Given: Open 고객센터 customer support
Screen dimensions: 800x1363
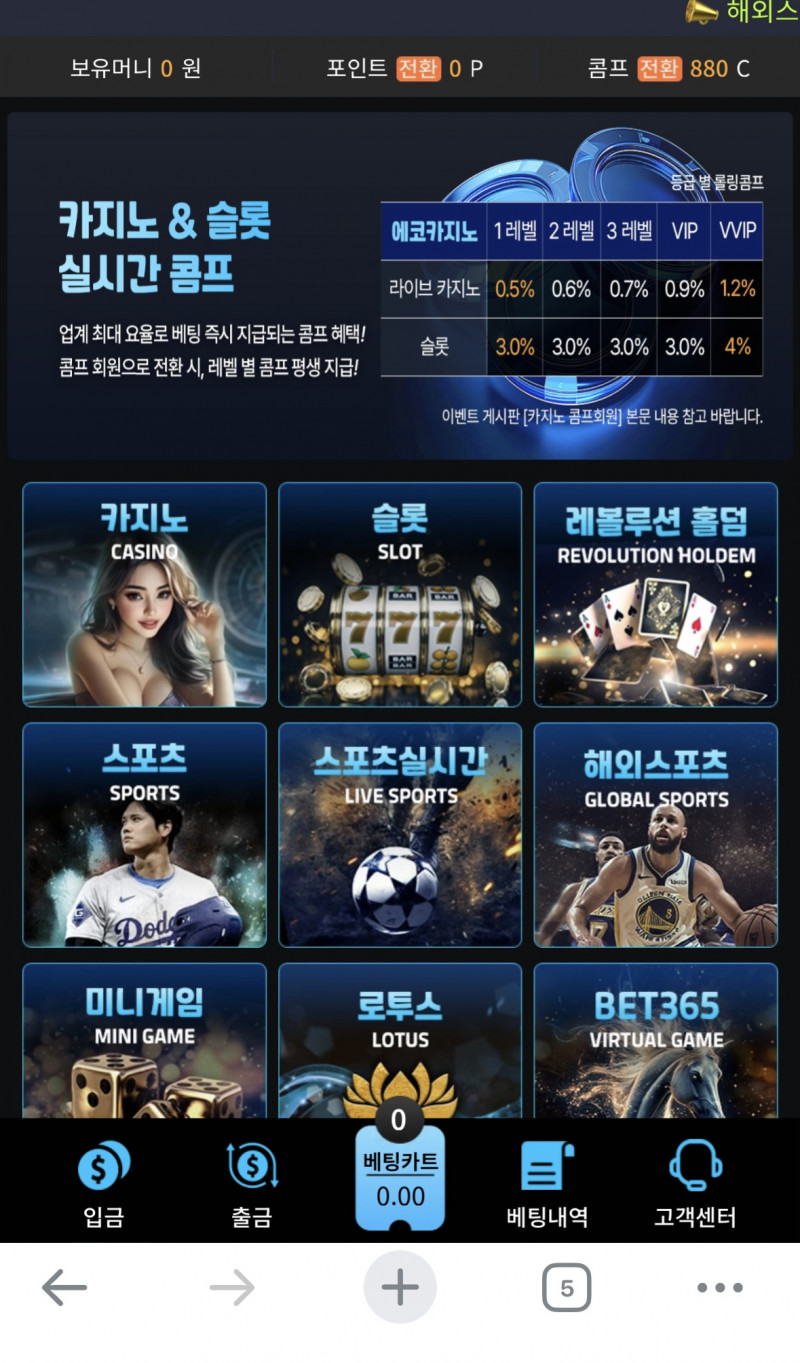Looking at the screenshot, I should (695, 1185).
